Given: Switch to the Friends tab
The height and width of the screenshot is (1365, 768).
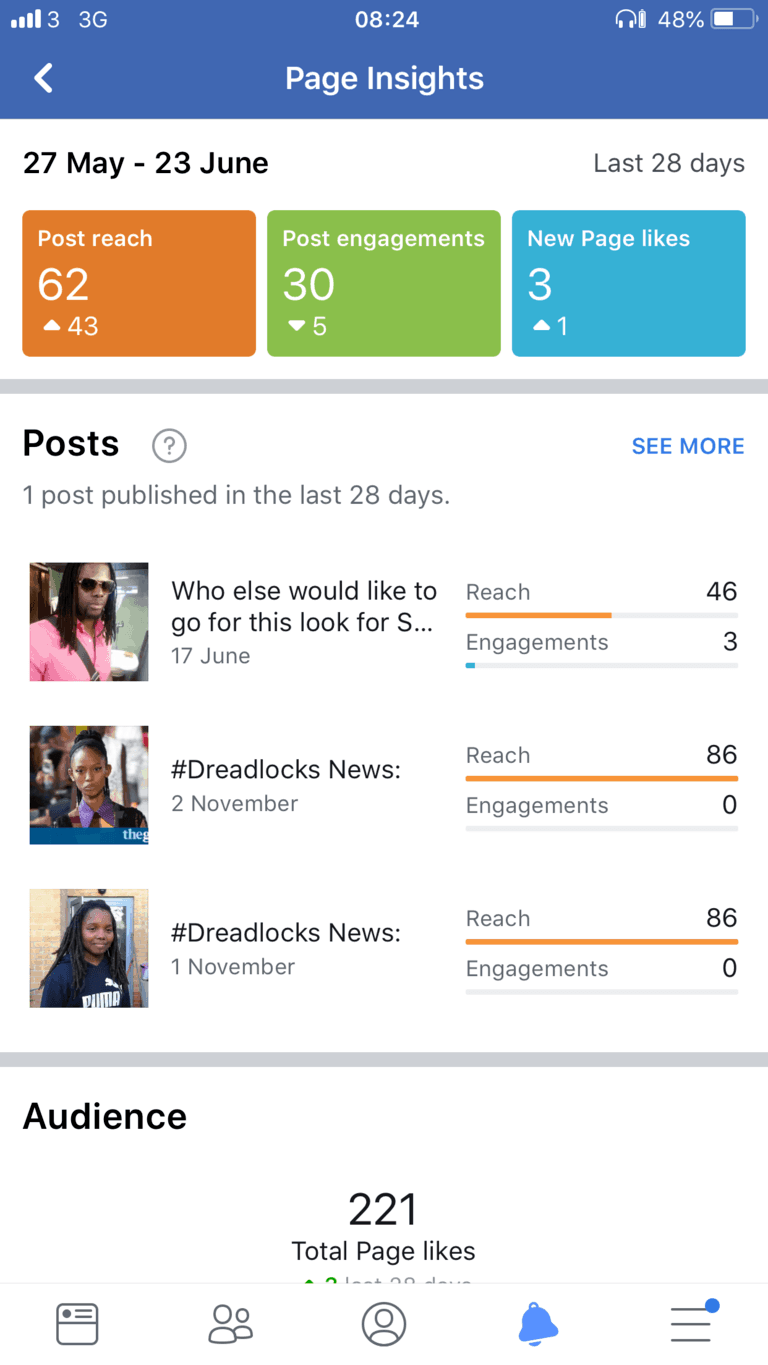Looking at the screenshot, I should (230, 1324).
